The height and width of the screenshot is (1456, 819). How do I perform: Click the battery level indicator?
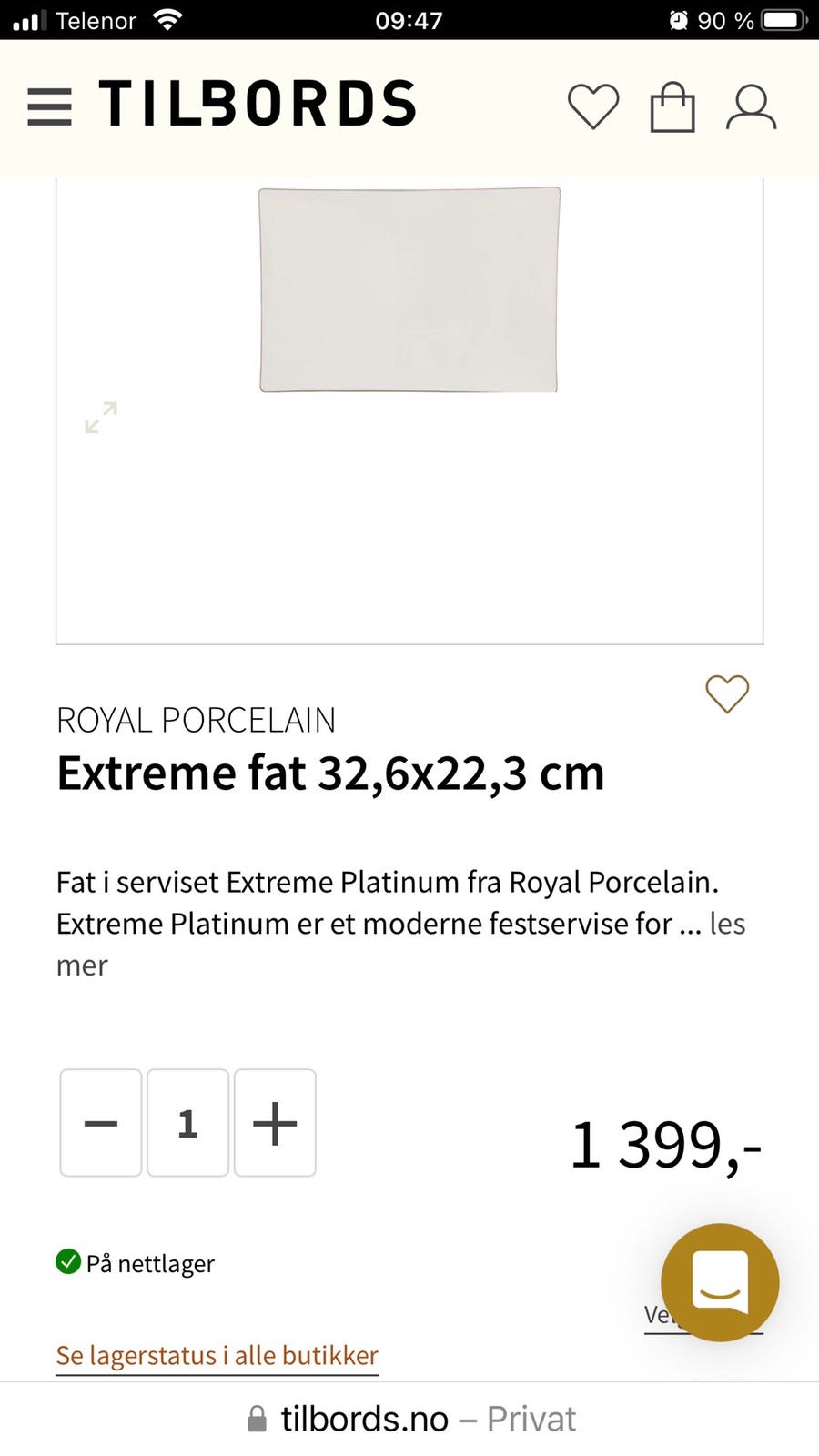coord(779,19)
